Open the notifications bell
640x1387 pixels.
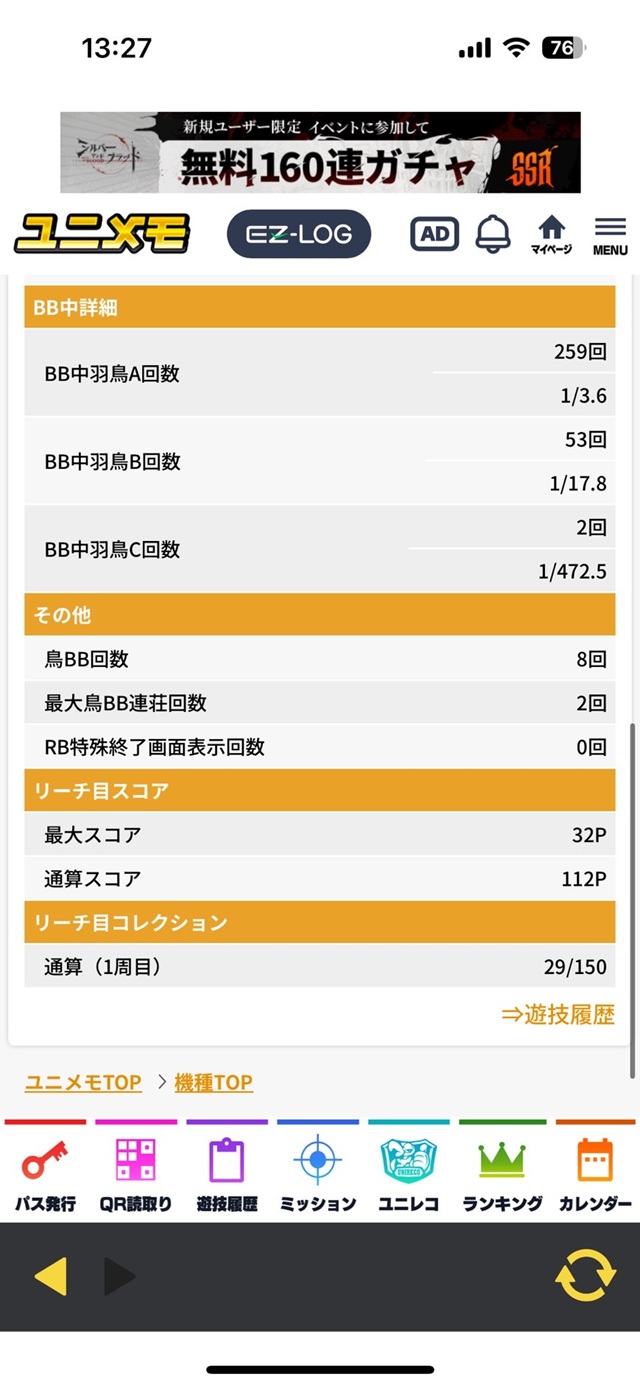[x=492, y=234]
